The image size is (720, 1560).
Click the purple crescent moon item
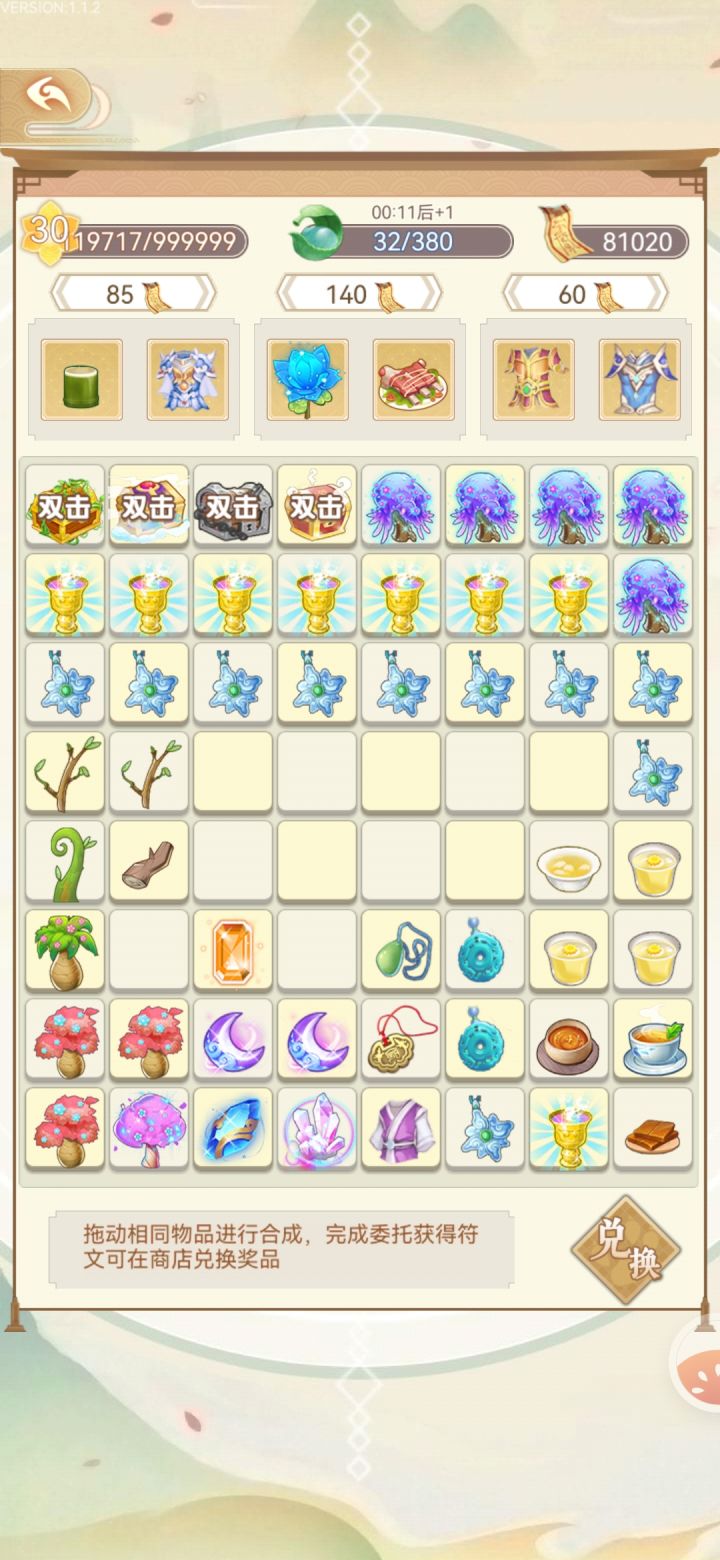pos(232,1040)
